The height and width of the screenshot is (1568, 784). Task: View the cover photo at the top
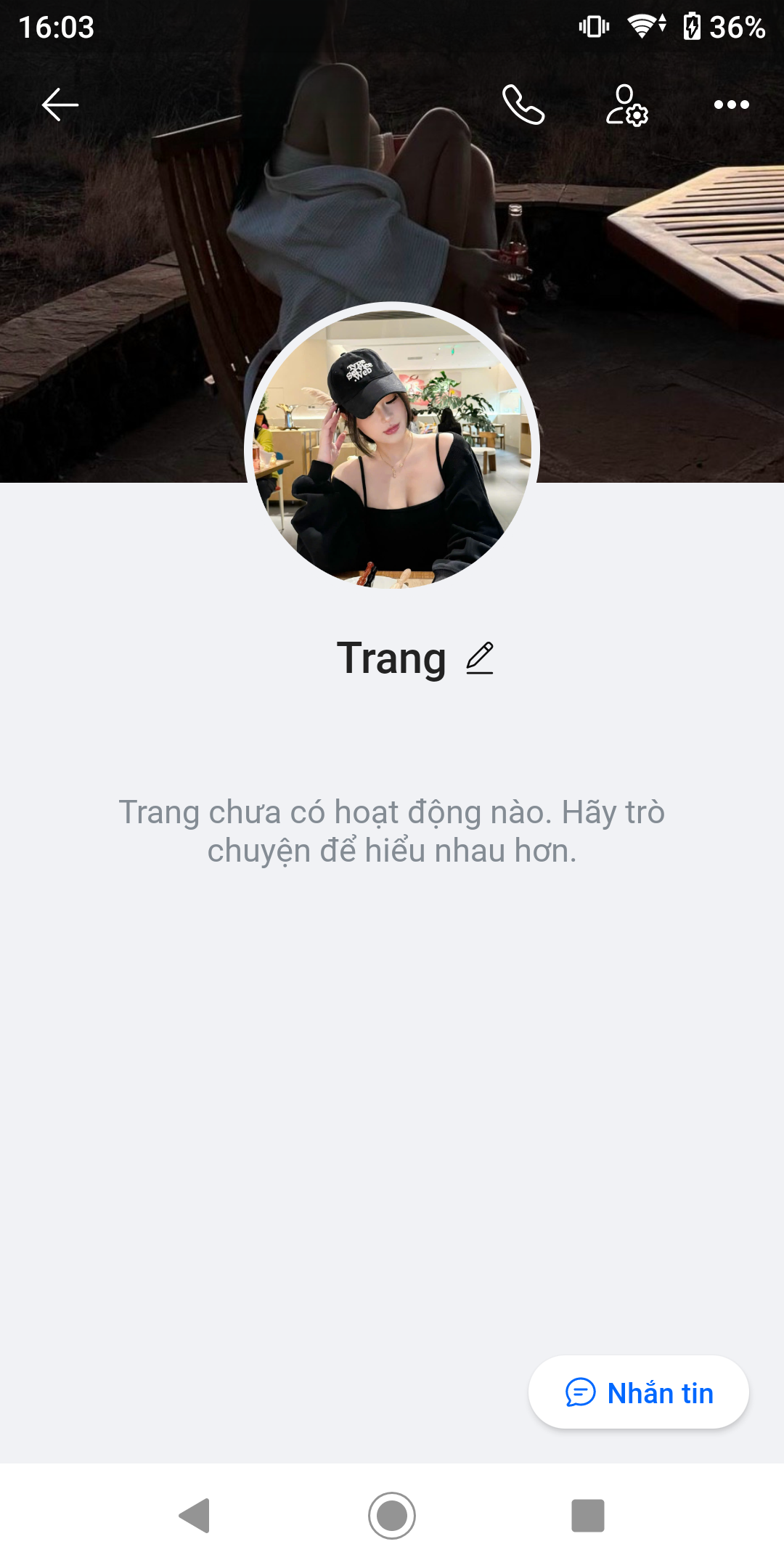pyautogui.click(x=392, y=218)
